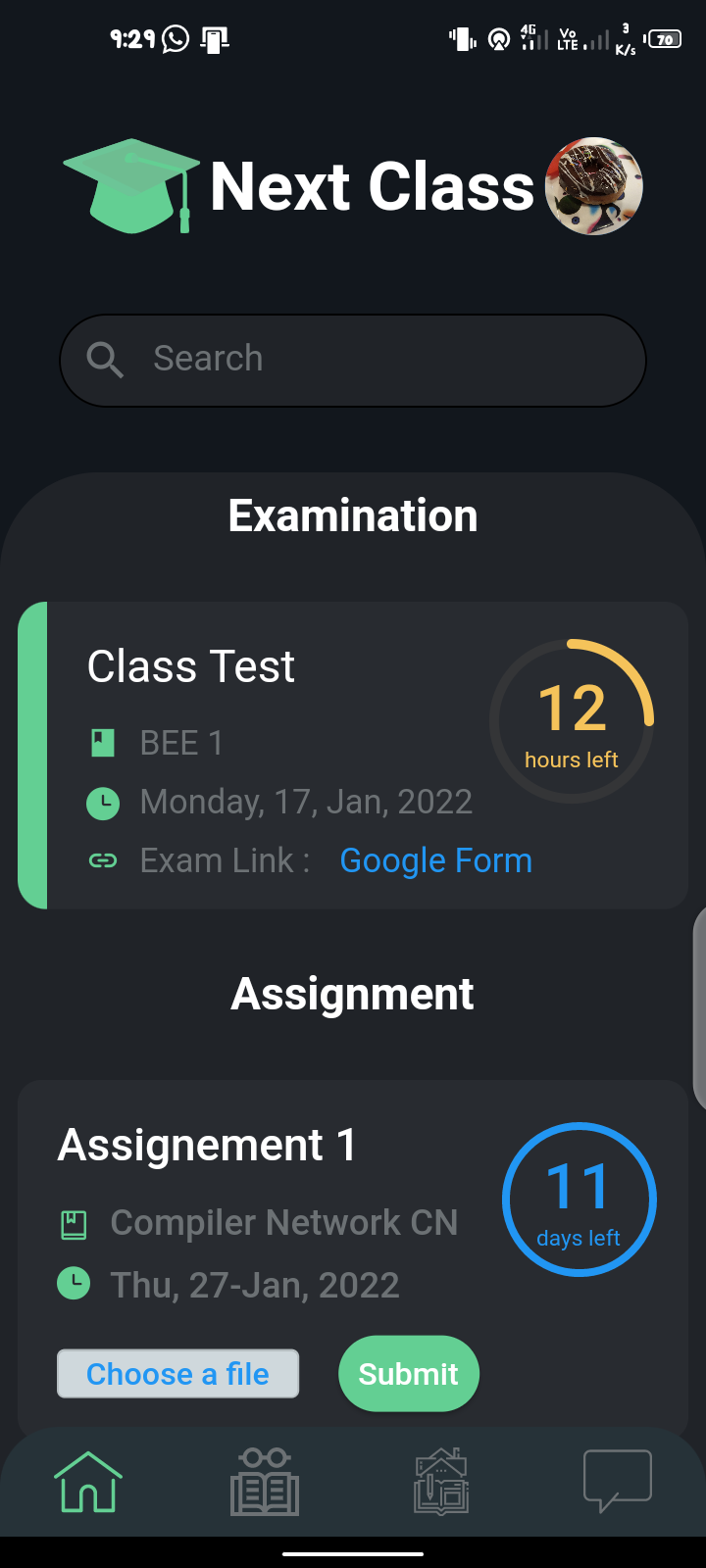The height and width of the screenshot is (1568, 706).
Task: Switch to the building with pencil tab
Action: (441, 1482)
